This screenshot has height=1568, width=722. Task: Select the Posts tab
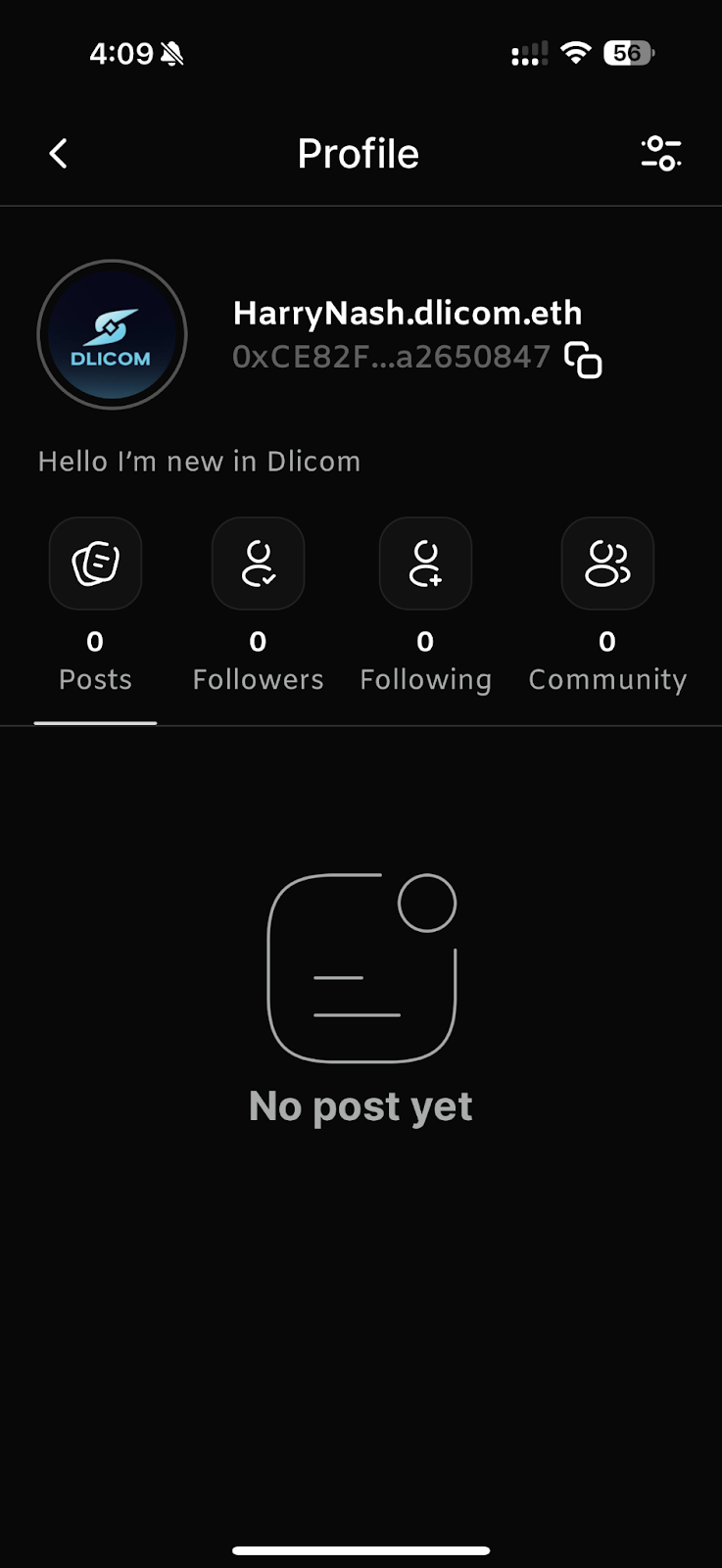pyautogui.click(x=95, y=608)
